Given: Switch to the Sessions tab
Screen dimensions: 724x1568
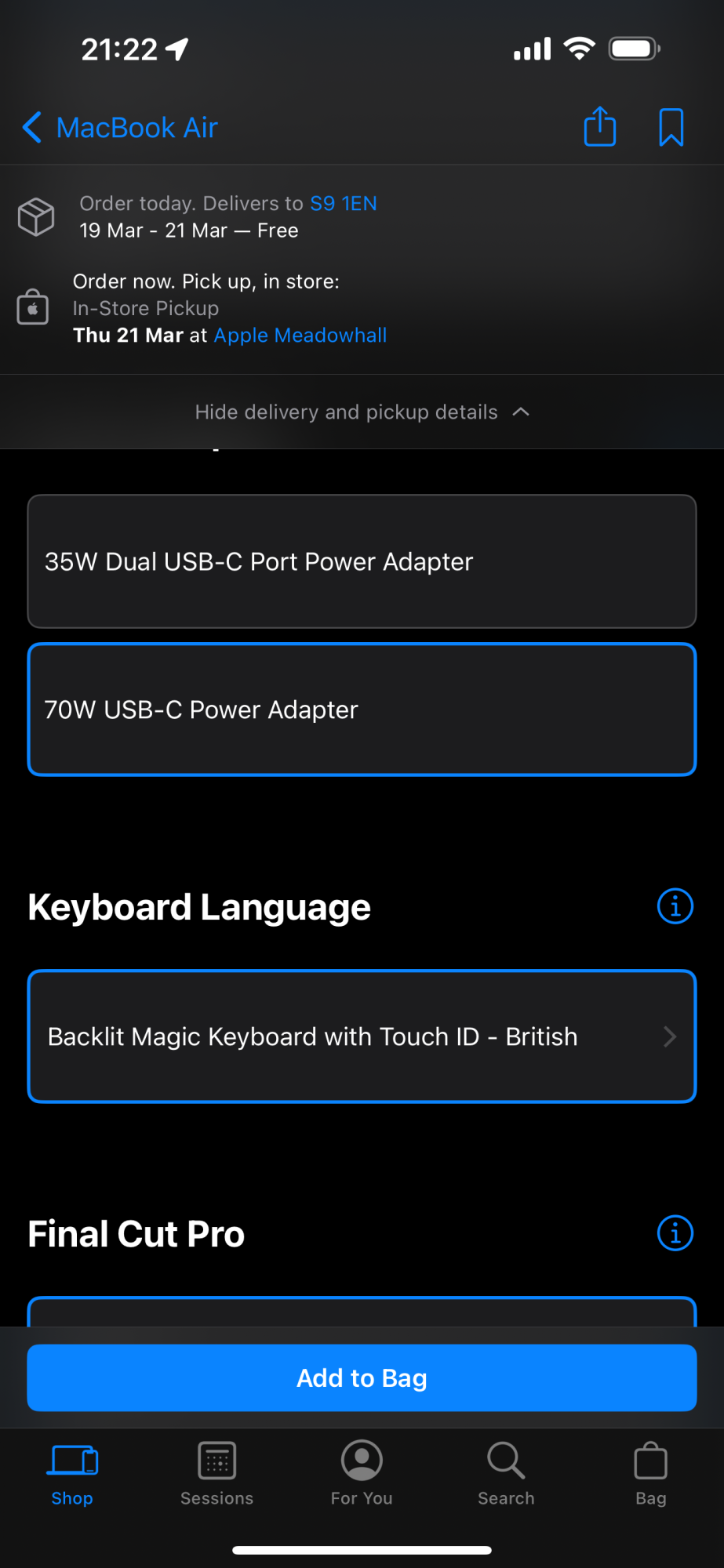Looking at the screenshot, I should [217, 1474].
